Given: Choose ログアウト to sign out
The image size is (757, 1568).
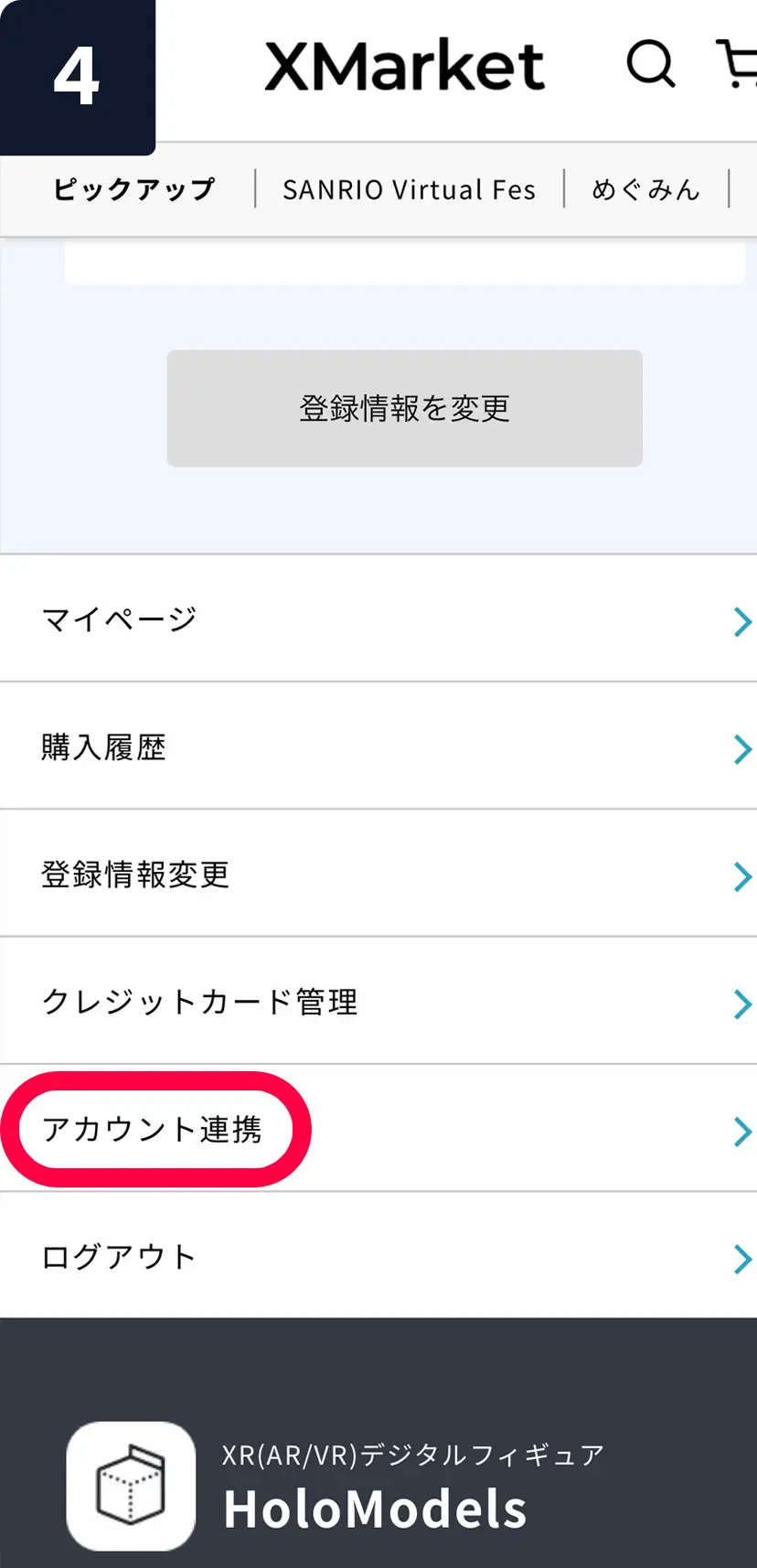Looking at the screenshot, I should click(378, 1256).
